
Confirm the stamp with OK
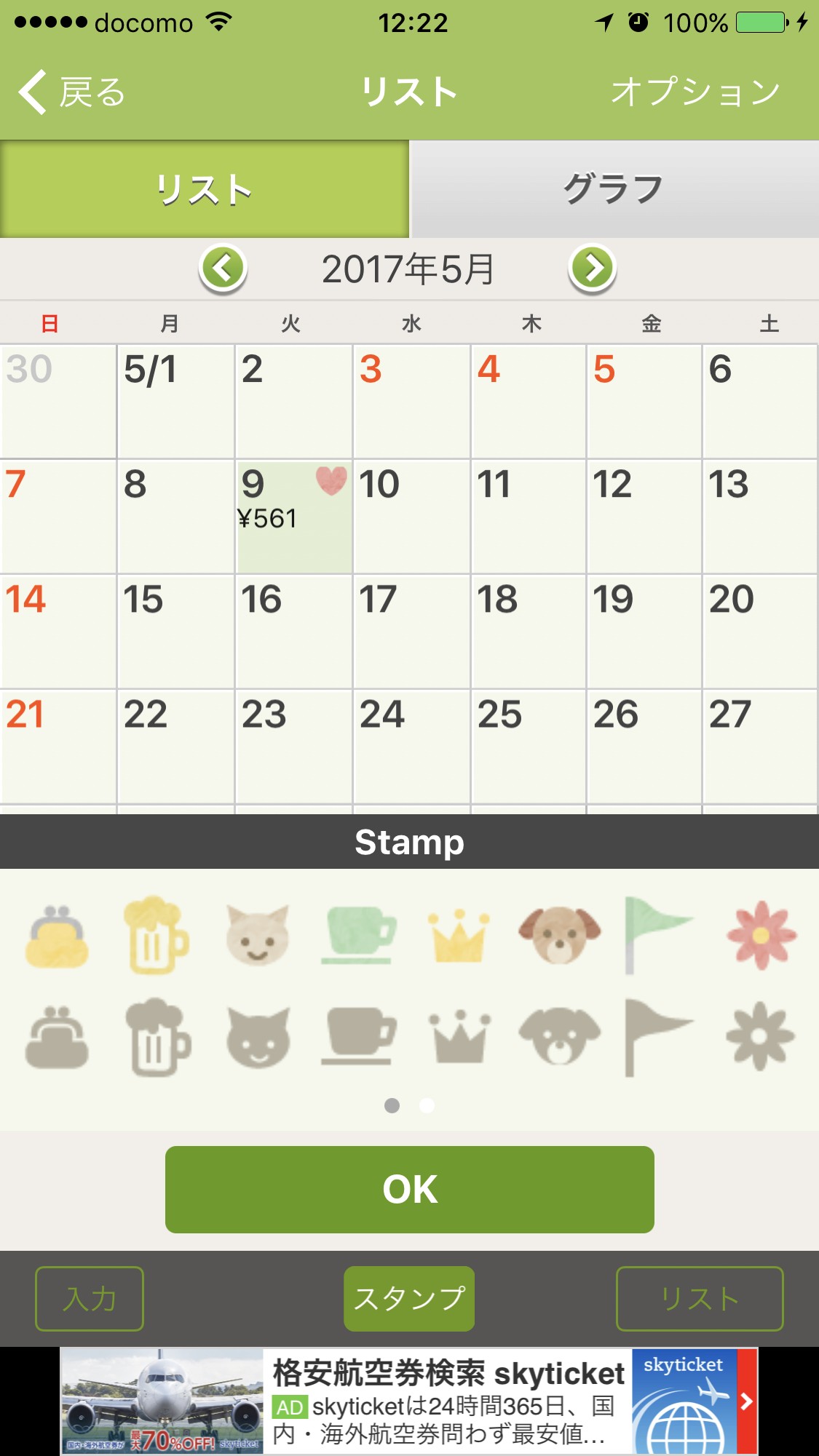(x=409, y=1189)
